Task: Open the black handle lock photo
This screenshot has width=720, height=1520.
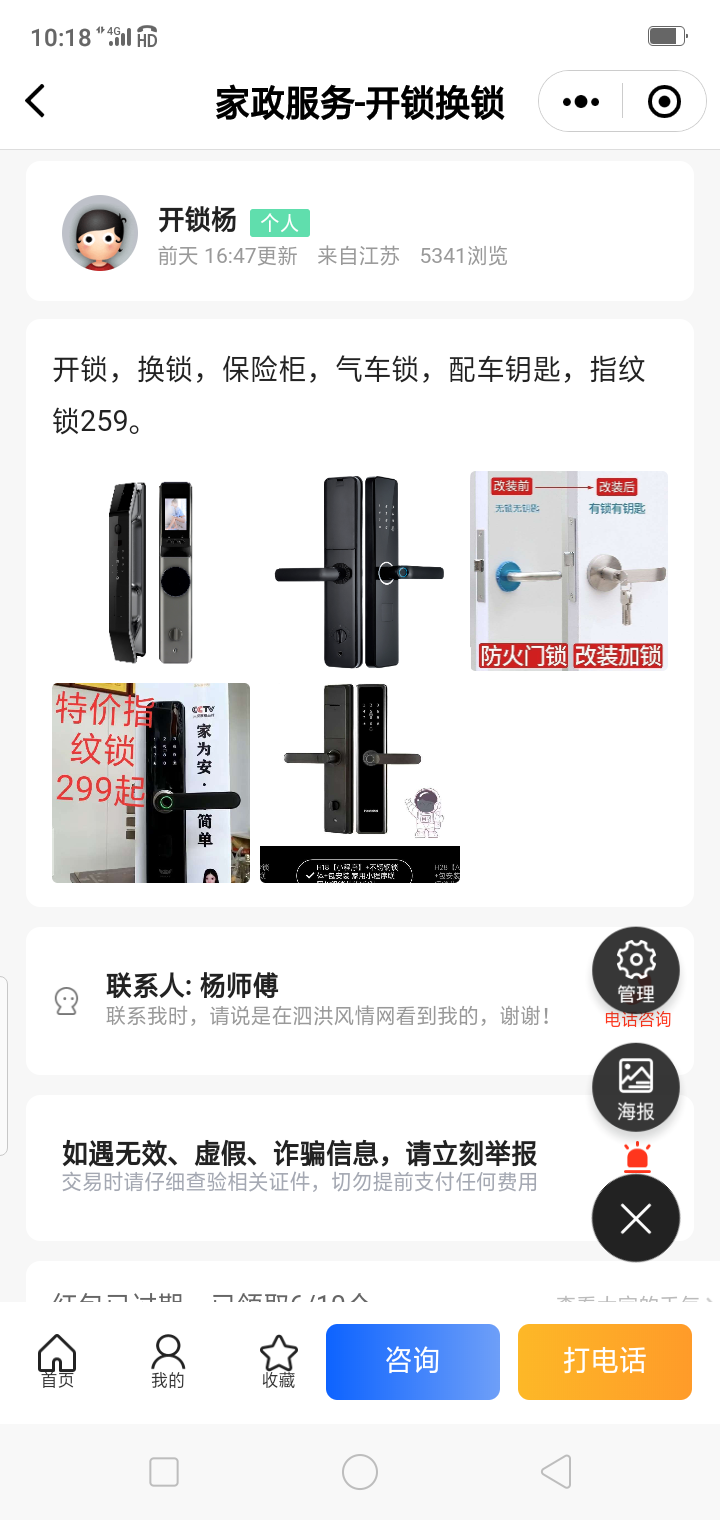Action: click(x=360, y=570)
